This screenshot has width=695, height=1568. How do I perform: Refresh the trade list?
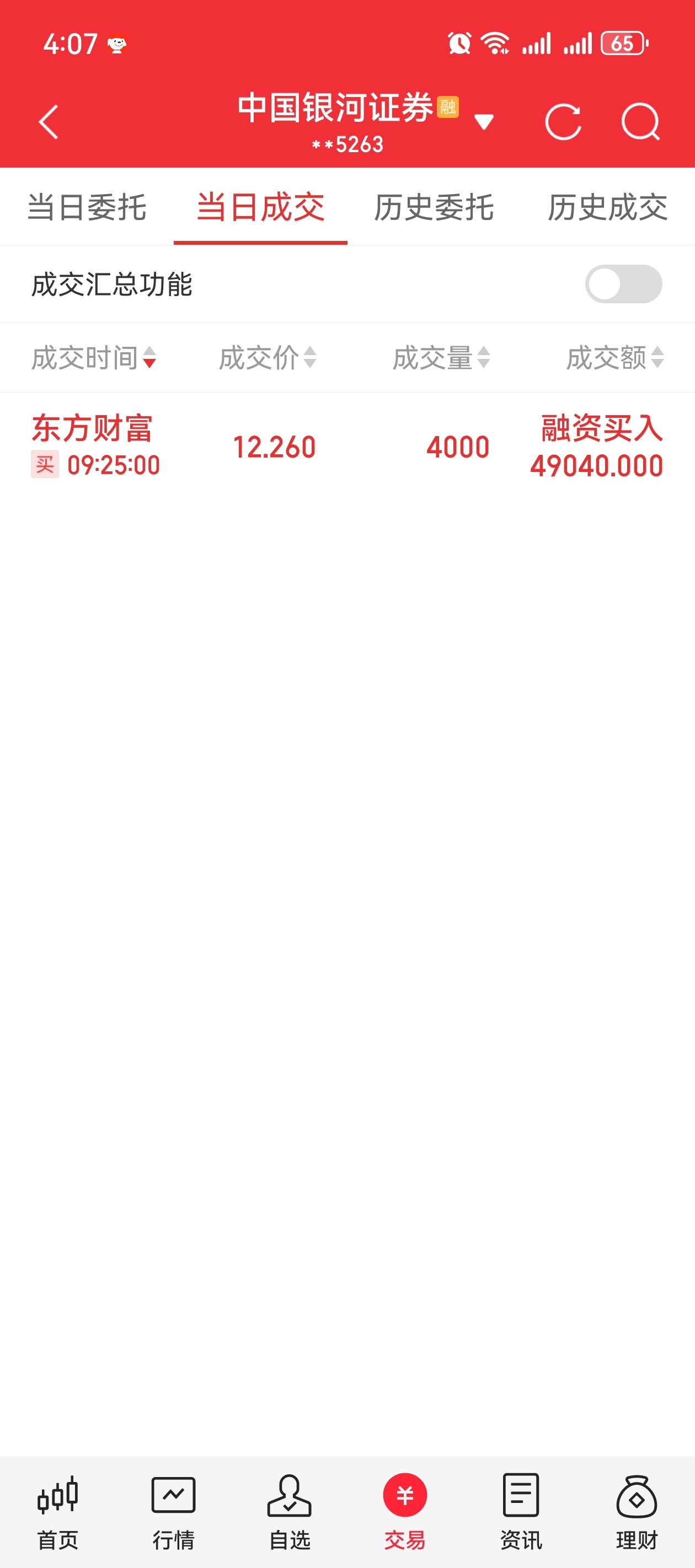pos(563,122)
